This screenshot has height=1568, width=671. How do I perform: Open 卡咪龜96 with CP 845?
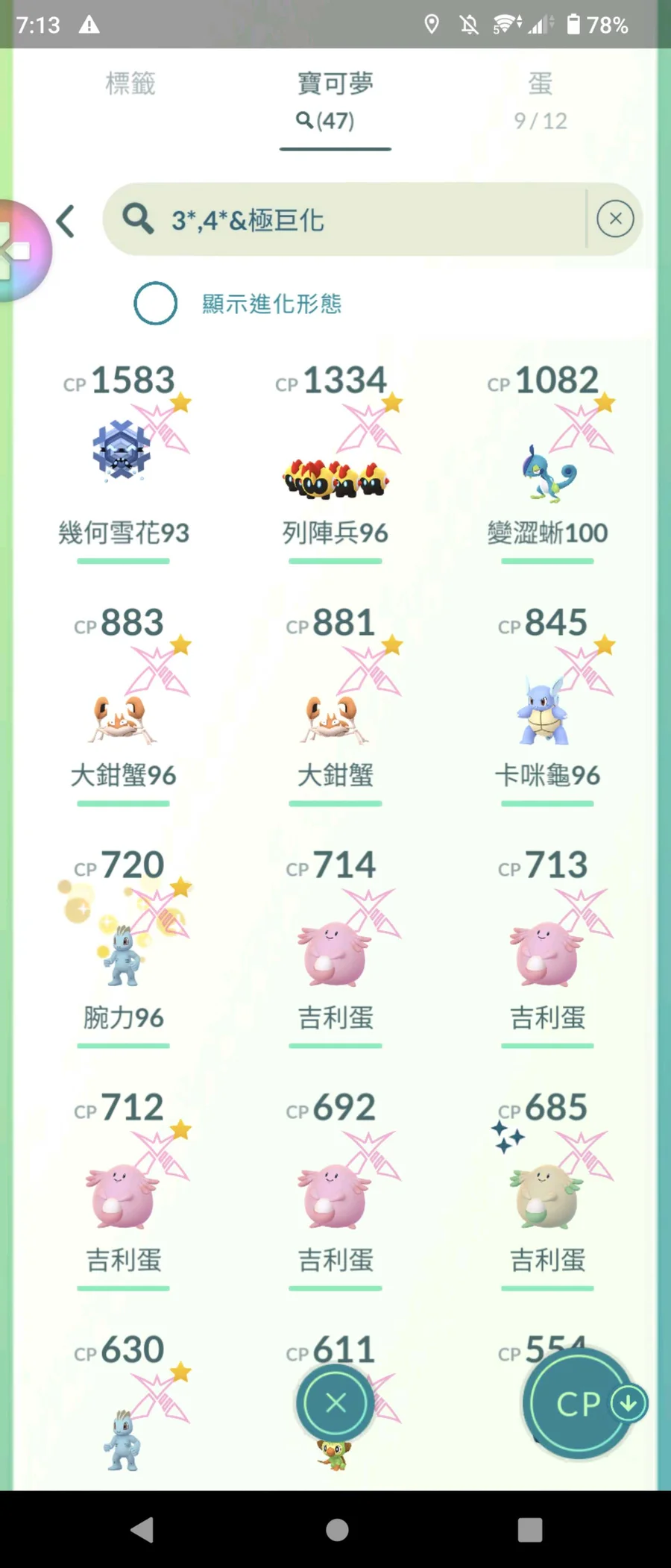[x=548, y=716]
